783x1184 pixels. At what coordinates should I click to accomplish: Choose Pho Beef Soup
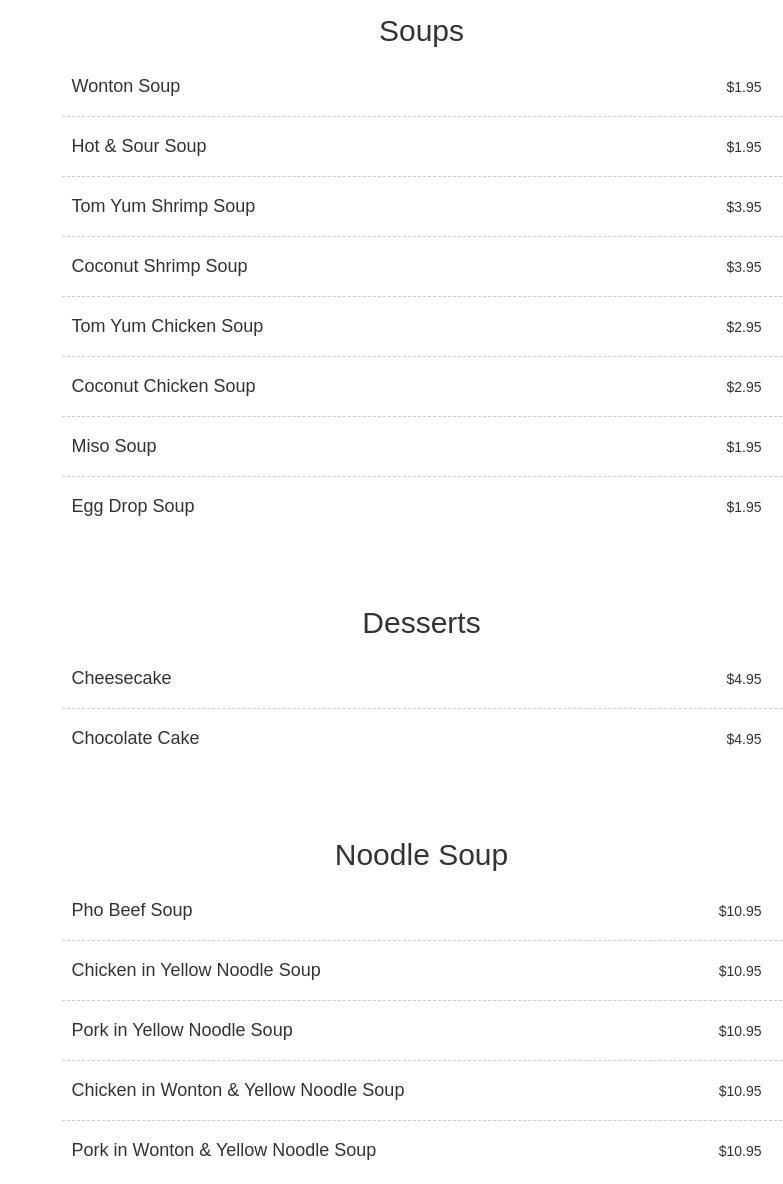point(132,911)
